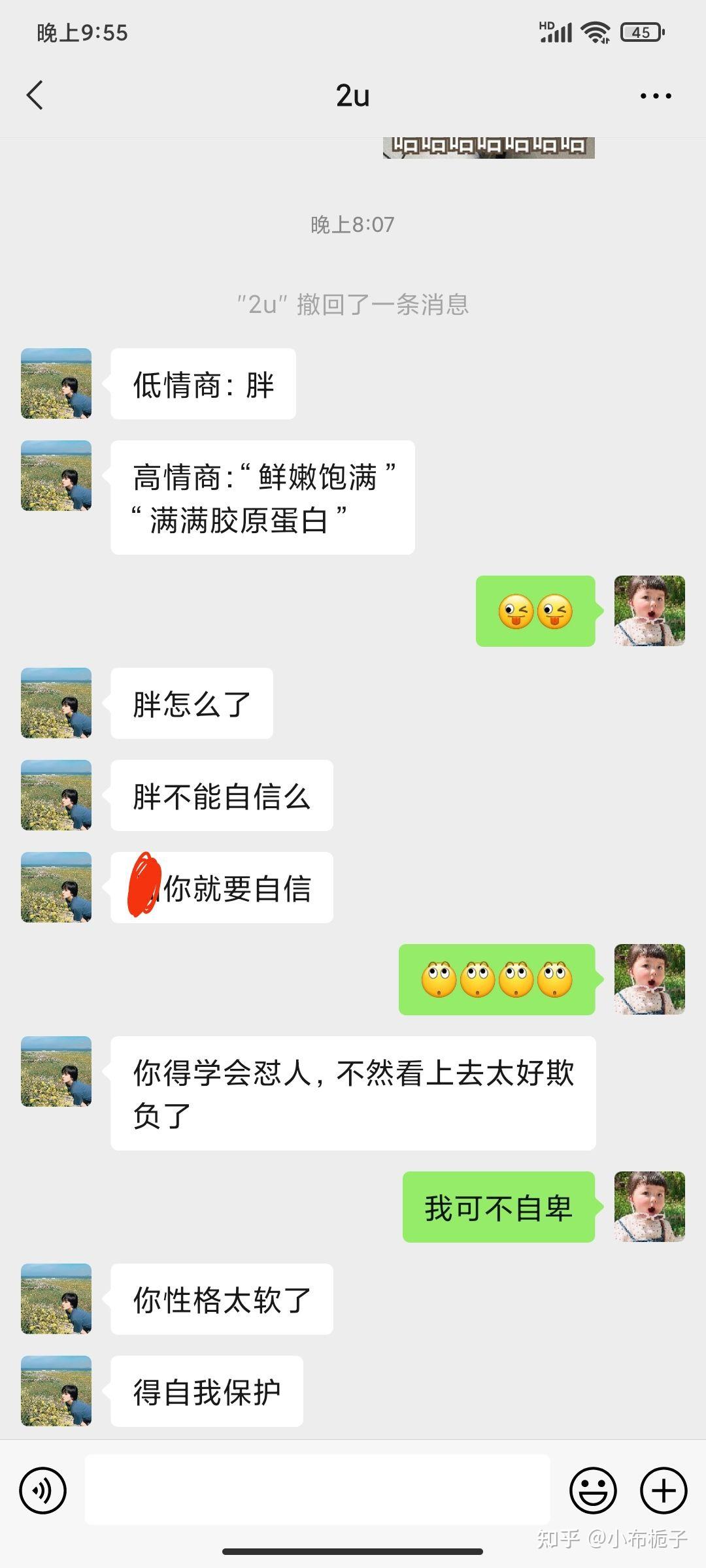The width and height of the screenshot is (706, 1568).
Task: Switch to voice message input
Action: tap(43, 1490)
